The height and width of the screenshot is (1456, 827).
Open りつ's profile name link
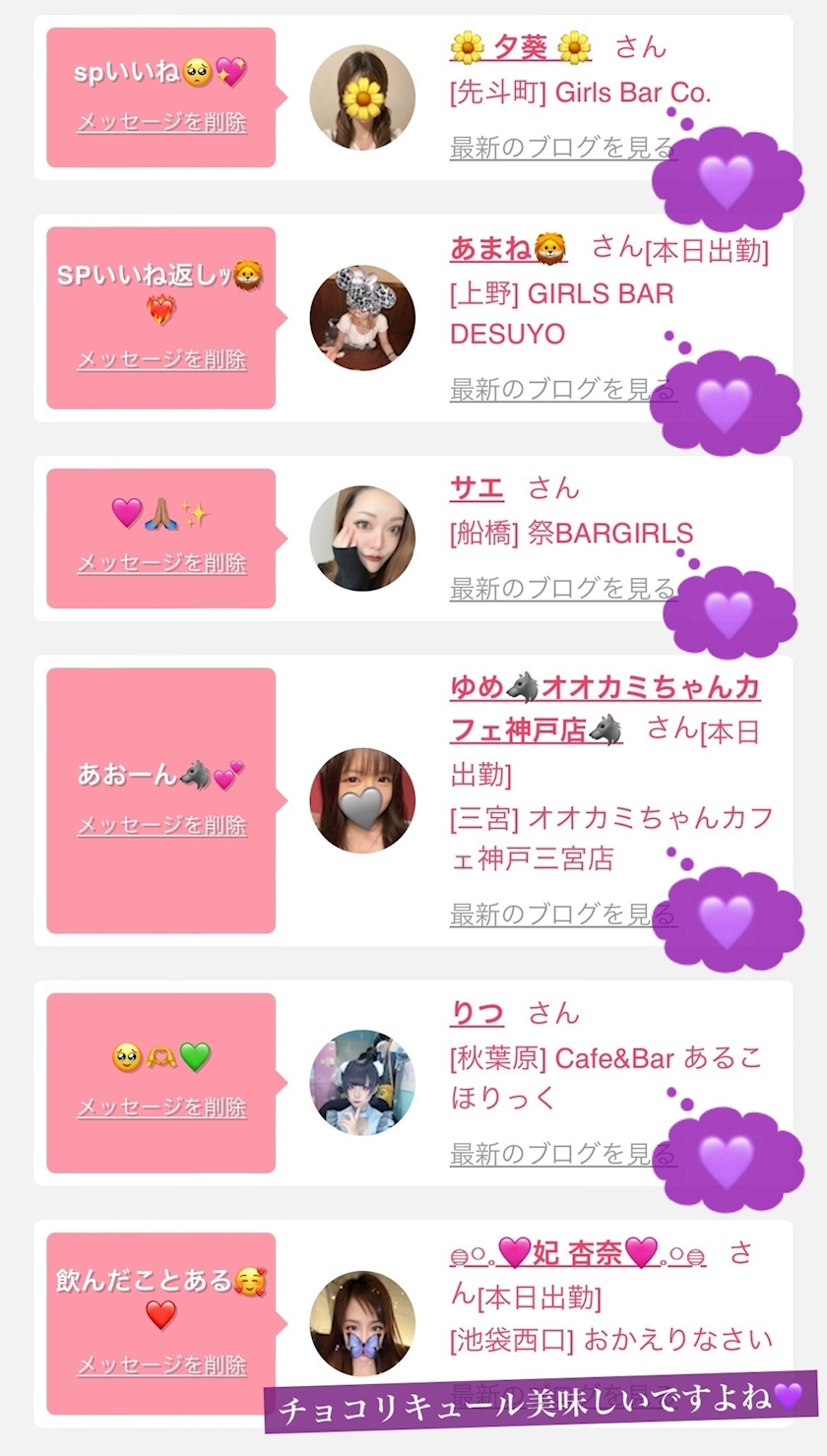tap(477, 1012)
